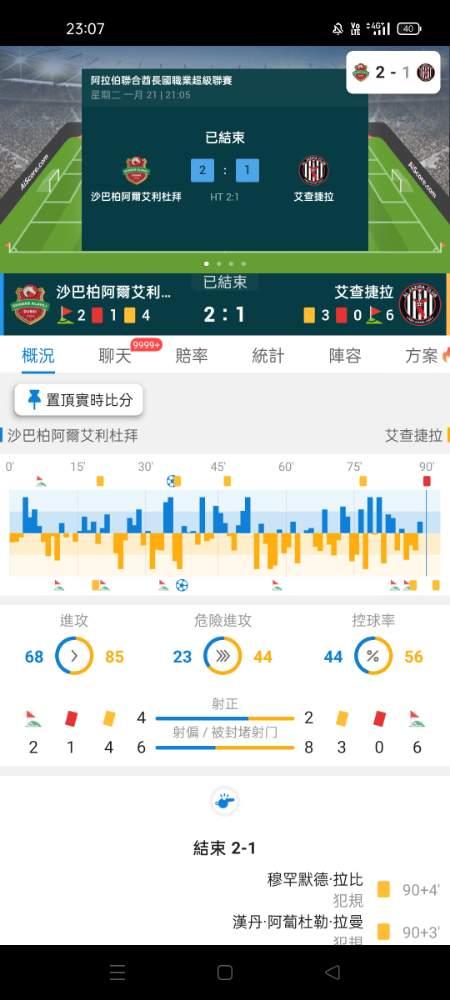Image resolution: width=450 pixels, height=1000 pixels.
Task: Go to the system home screen
Action: pos(225,972)
